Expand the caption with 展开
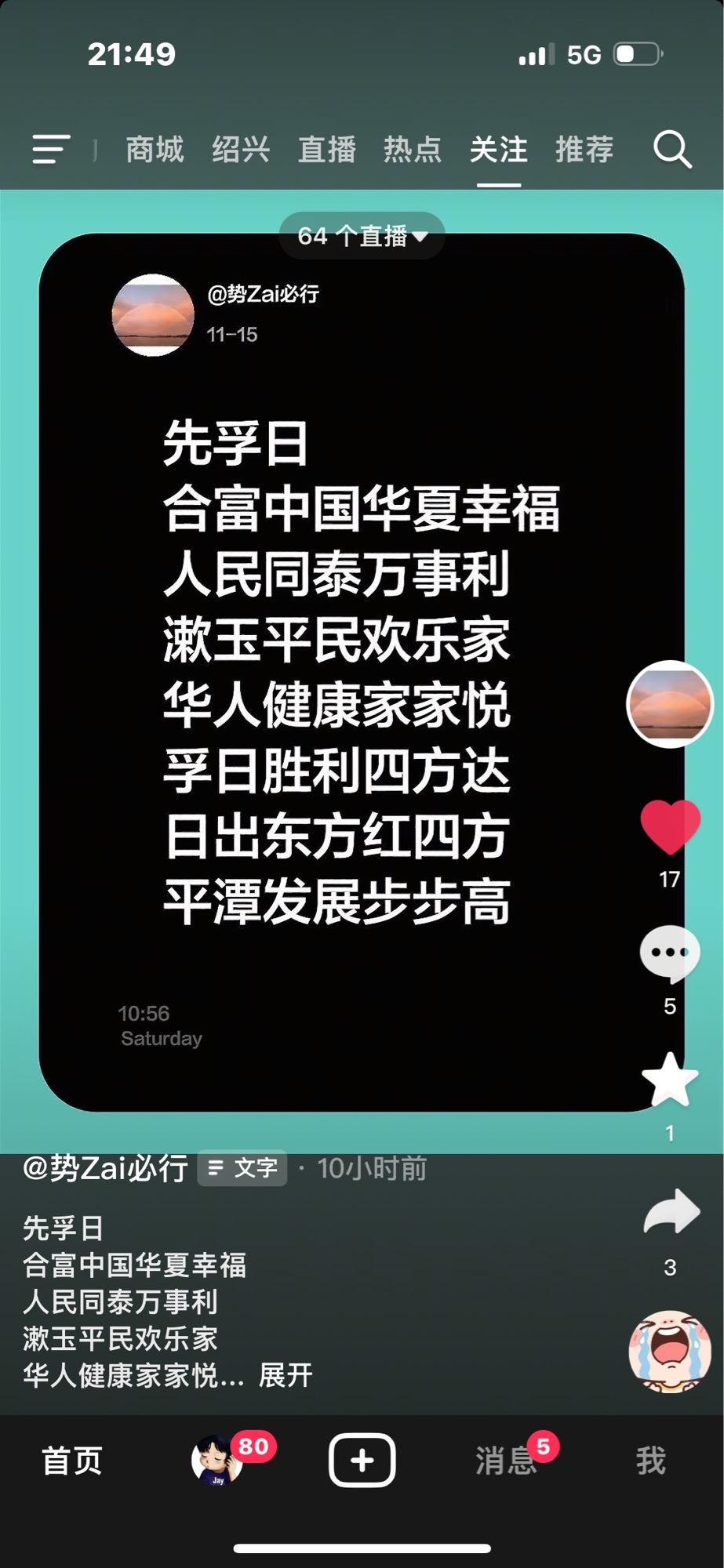The height and width of the screenshot is (1568, 724). point(286,1375)
